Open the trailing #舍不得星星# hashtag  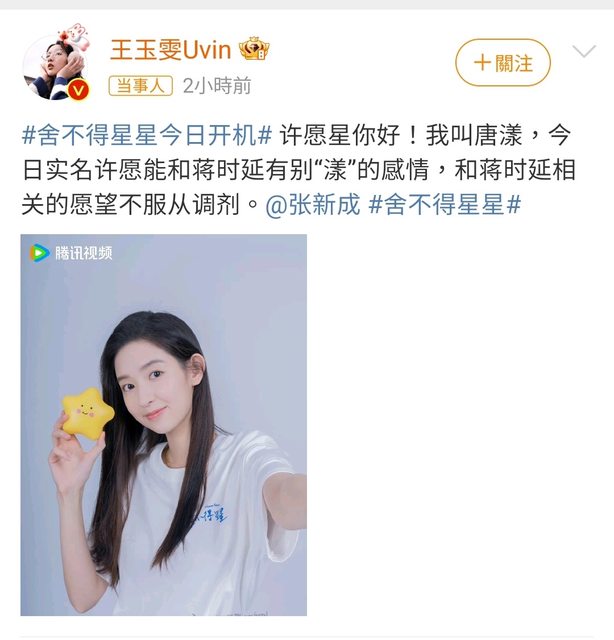(x=445, y=205)
